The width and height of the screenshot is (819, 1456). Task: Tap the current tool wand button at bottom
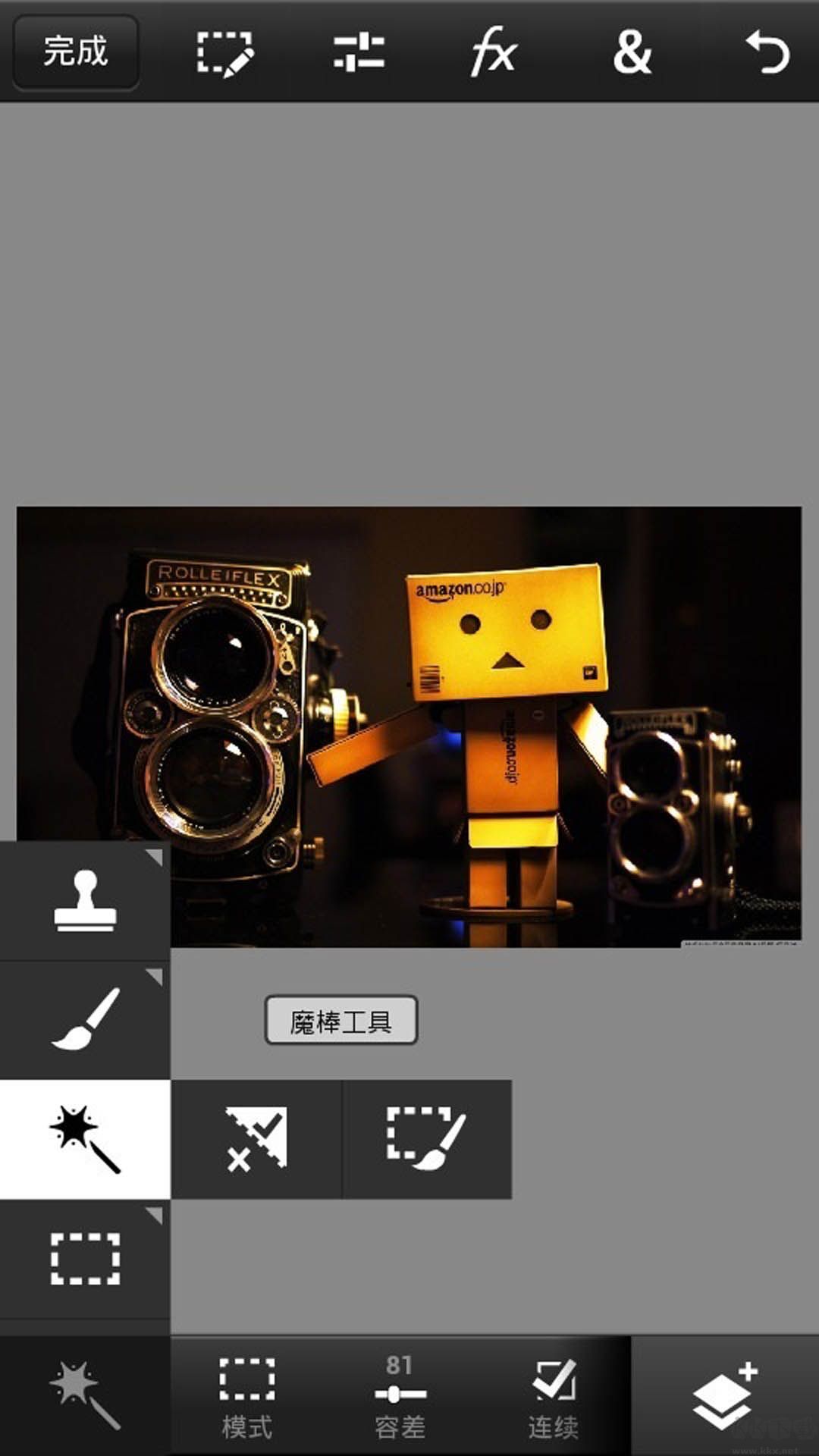coord(85,1395)
